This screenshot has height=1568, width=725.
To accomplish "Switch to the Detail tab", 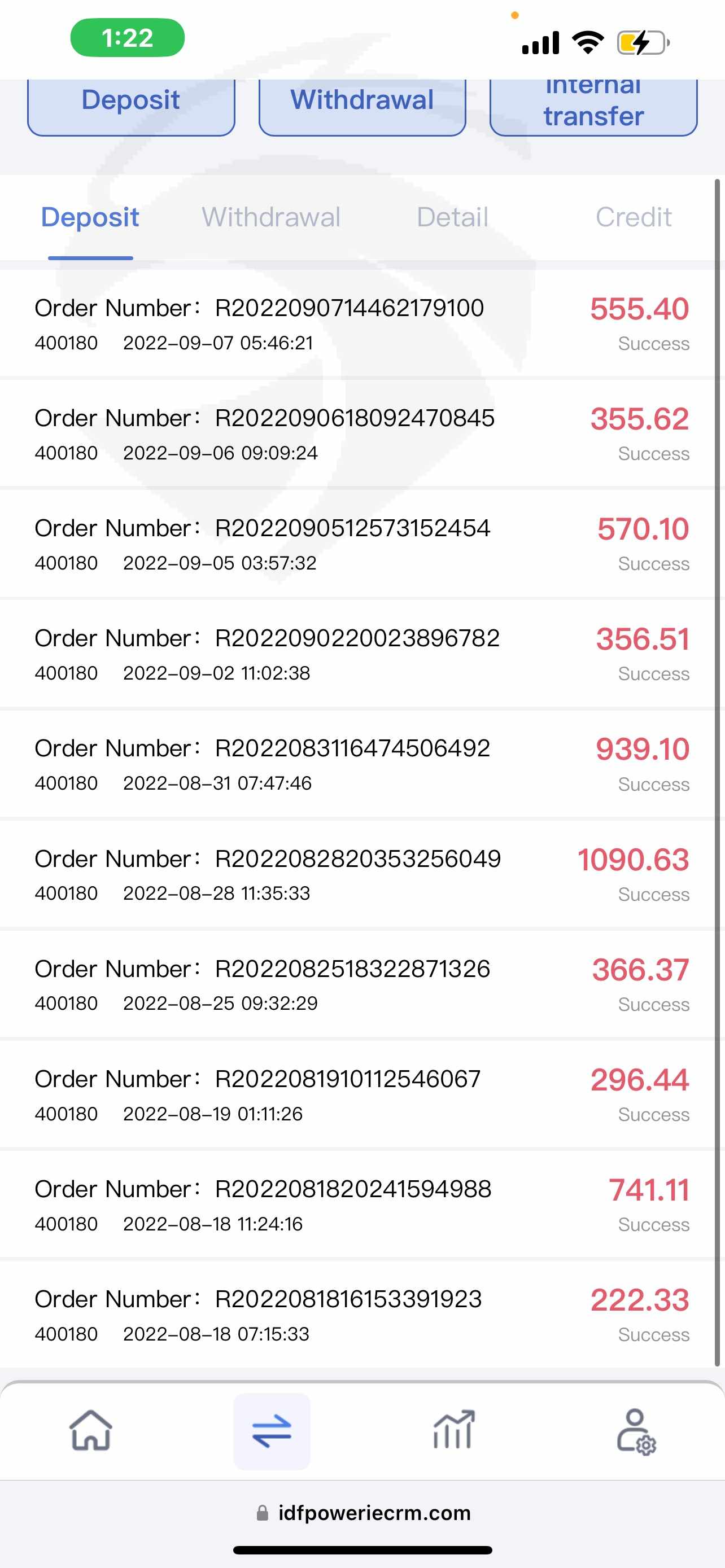I will [452, 217].
